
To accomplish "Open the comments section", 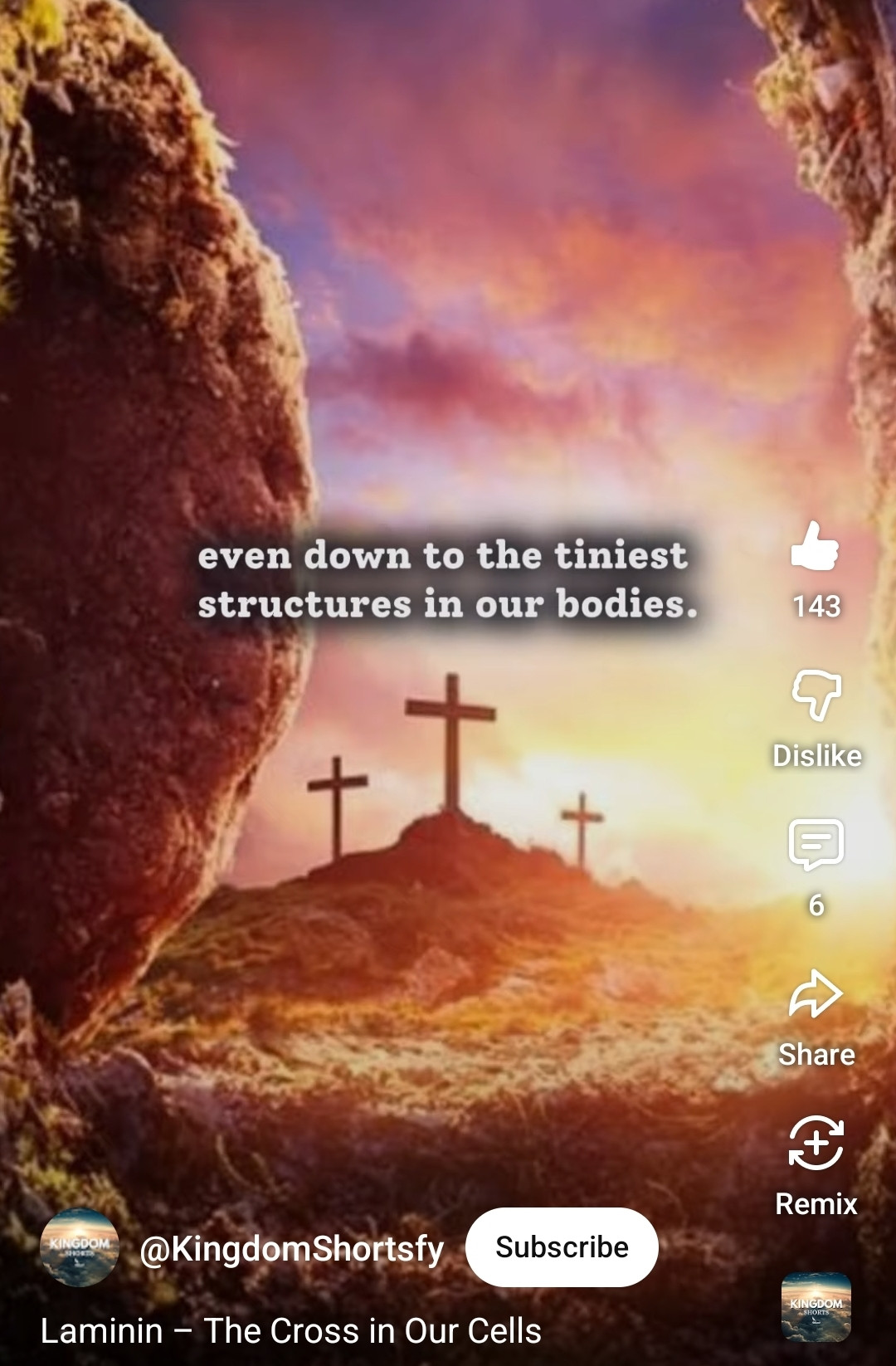I will pos(816,845).
